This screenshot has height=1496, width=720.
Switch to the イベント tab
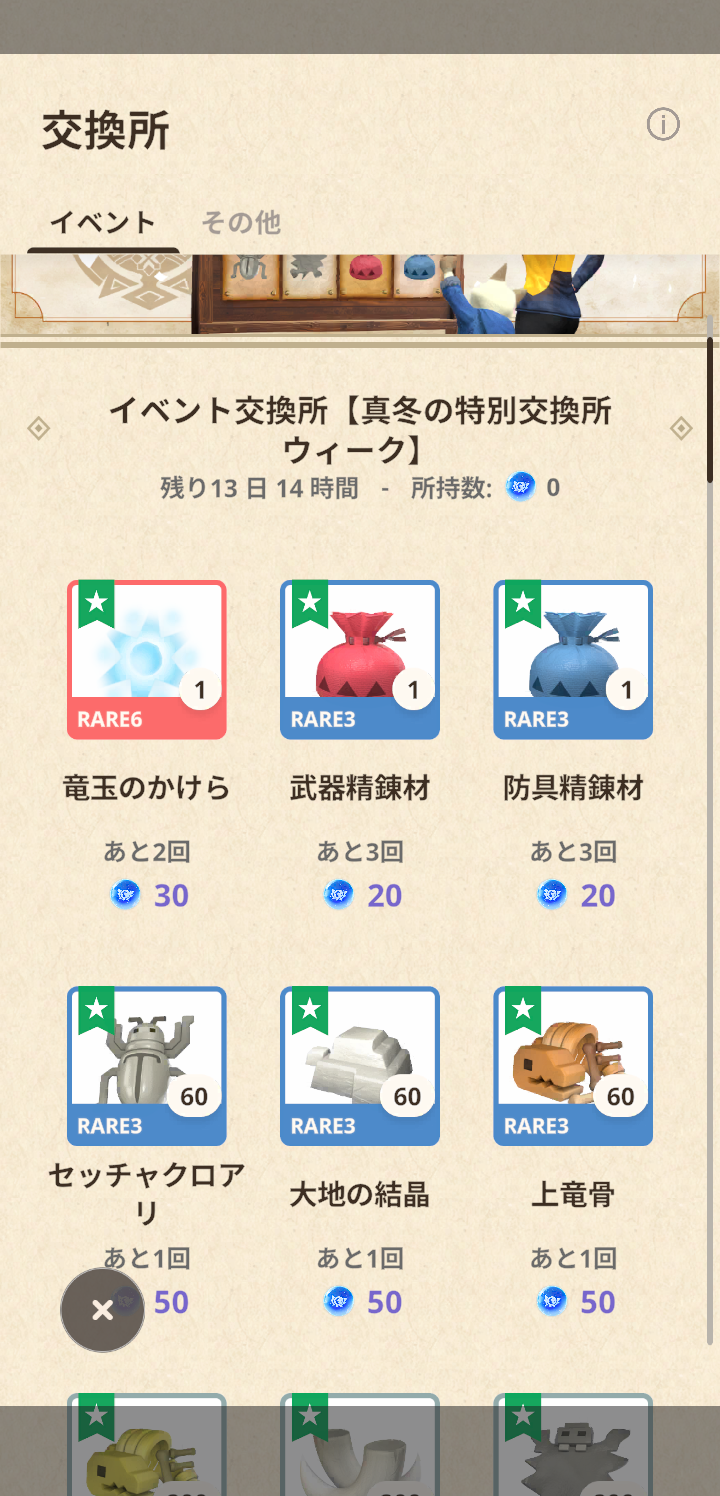pyautogui.click(x=103, y=222)
